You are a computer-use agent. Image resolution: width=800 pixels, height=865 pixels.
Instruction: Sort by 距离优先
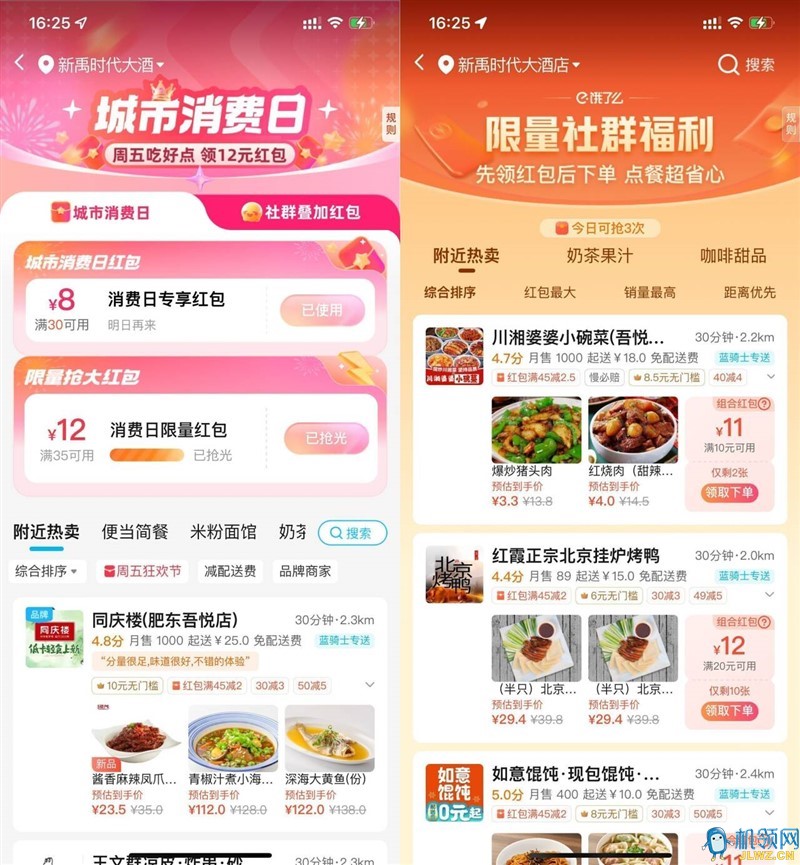click(749, 293)
